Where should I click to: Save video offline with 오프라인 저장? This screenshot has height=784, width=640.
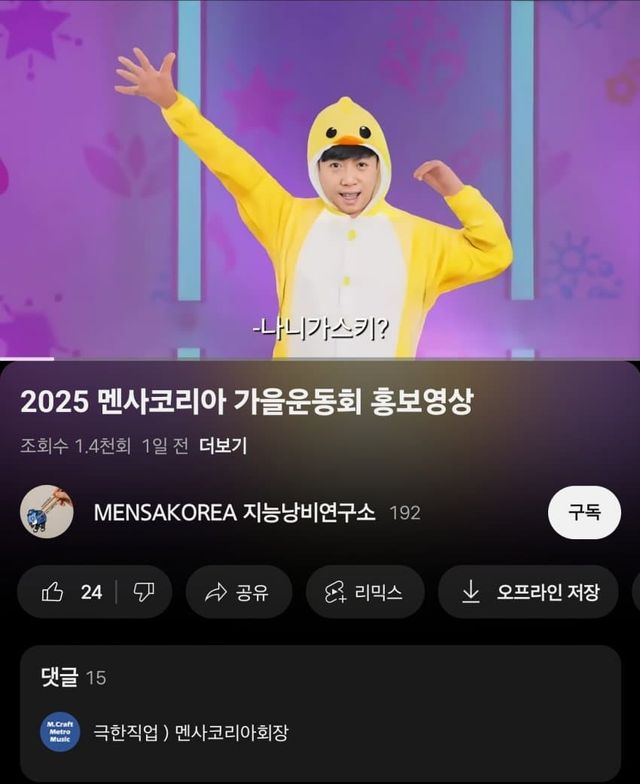coord(530,592)
